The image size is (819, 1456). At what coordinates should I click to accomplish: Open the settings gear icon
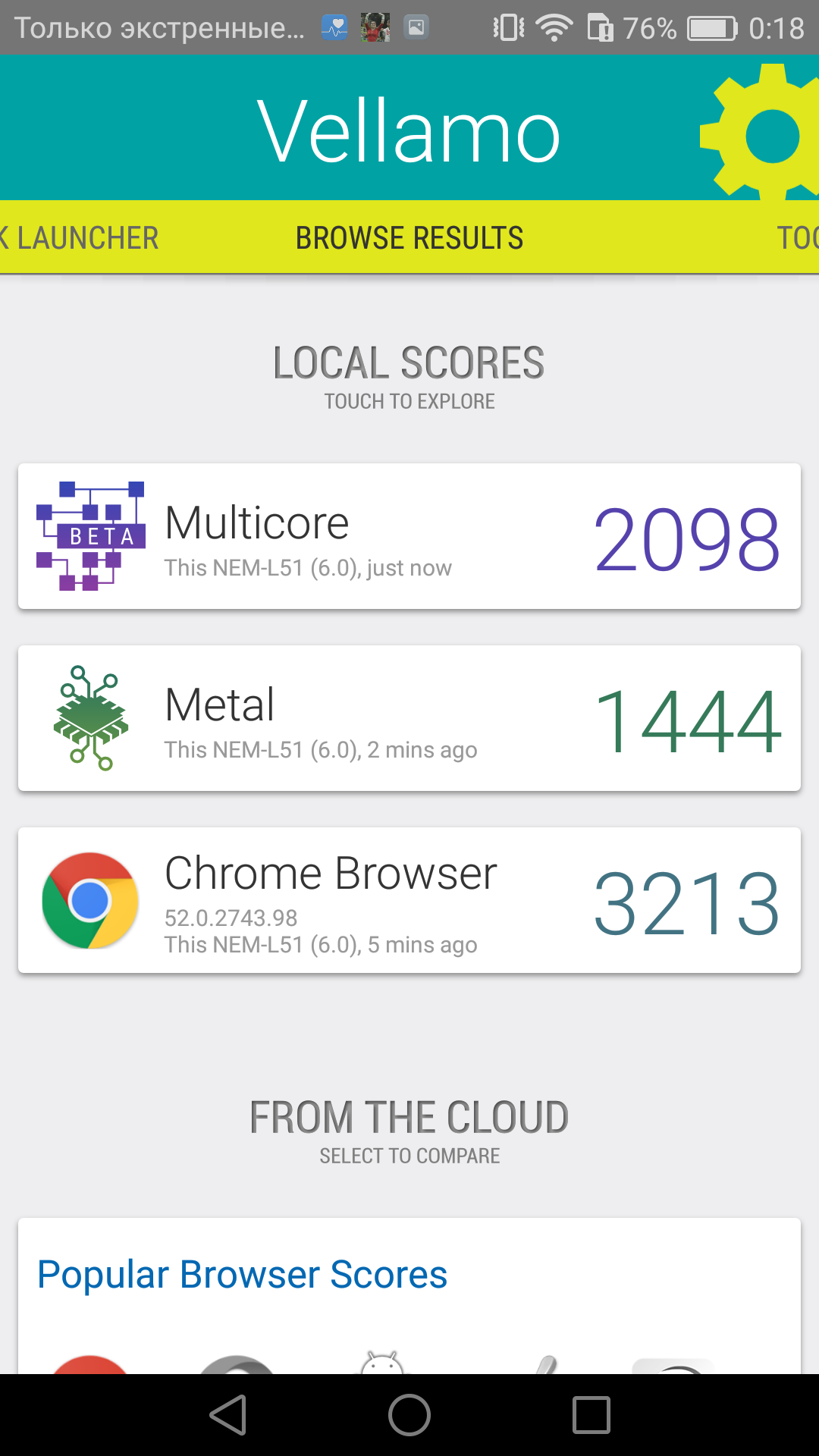point(761,133)
